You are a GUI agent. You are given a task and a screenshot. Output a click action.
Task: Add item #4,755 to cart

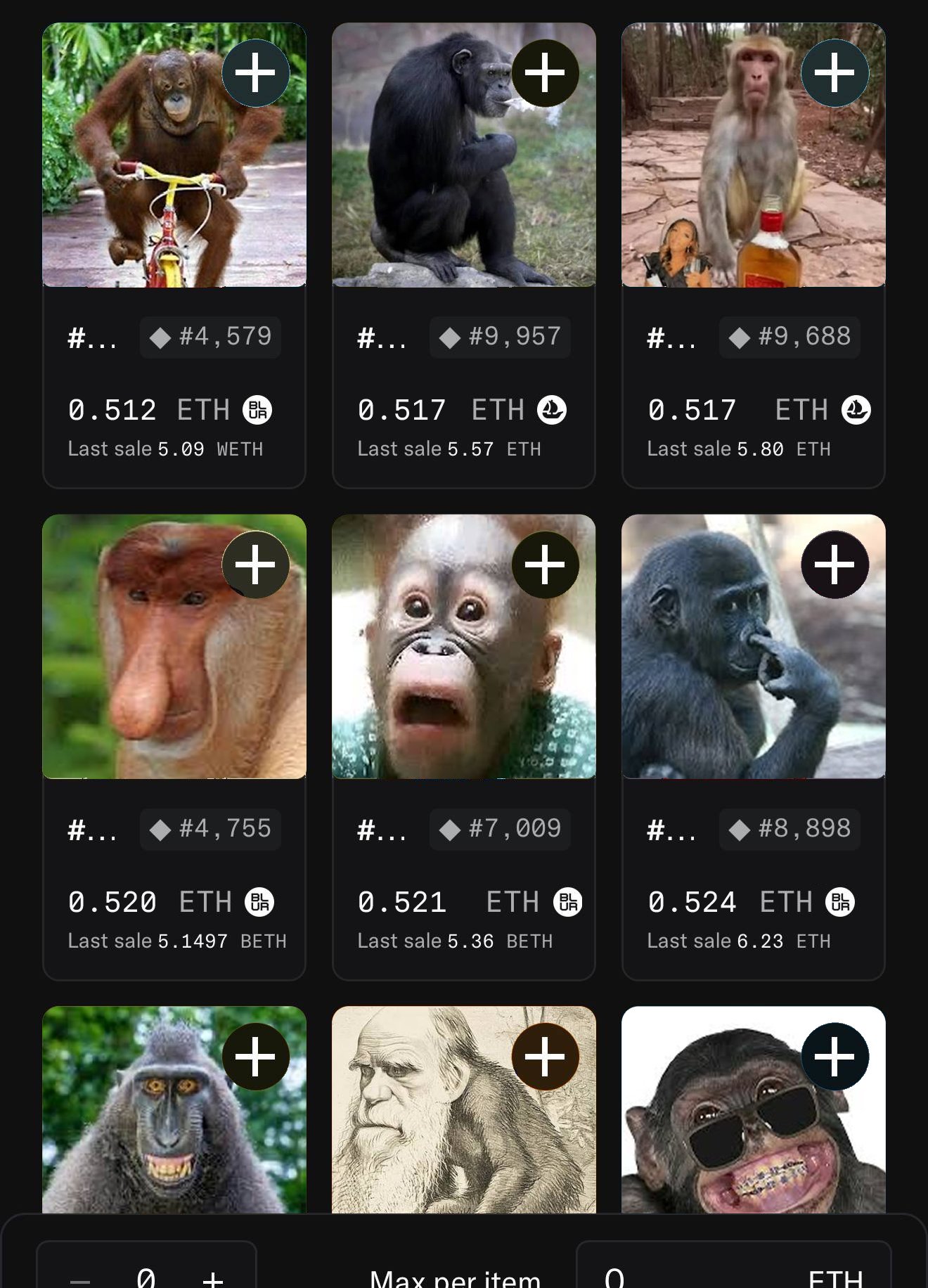tap(255, 565)
